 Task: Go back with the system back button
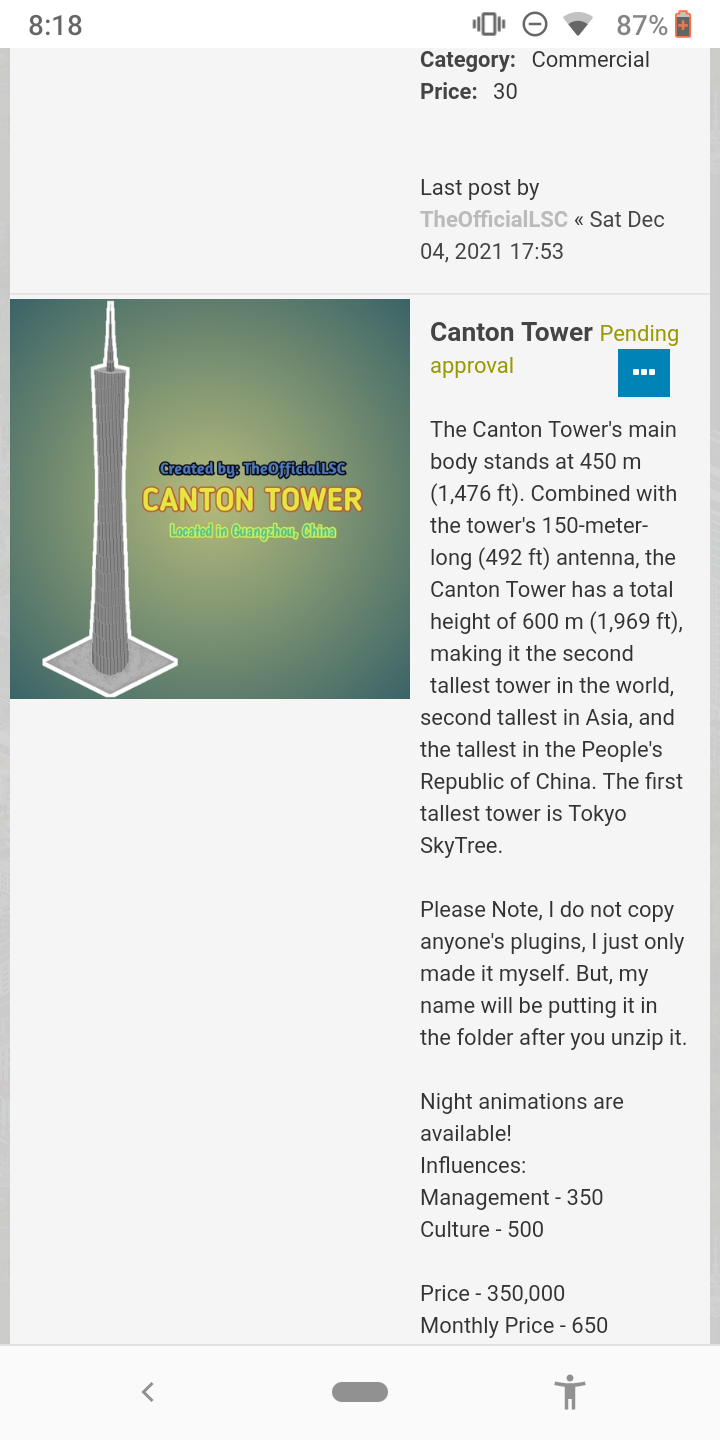[148, 1391]
